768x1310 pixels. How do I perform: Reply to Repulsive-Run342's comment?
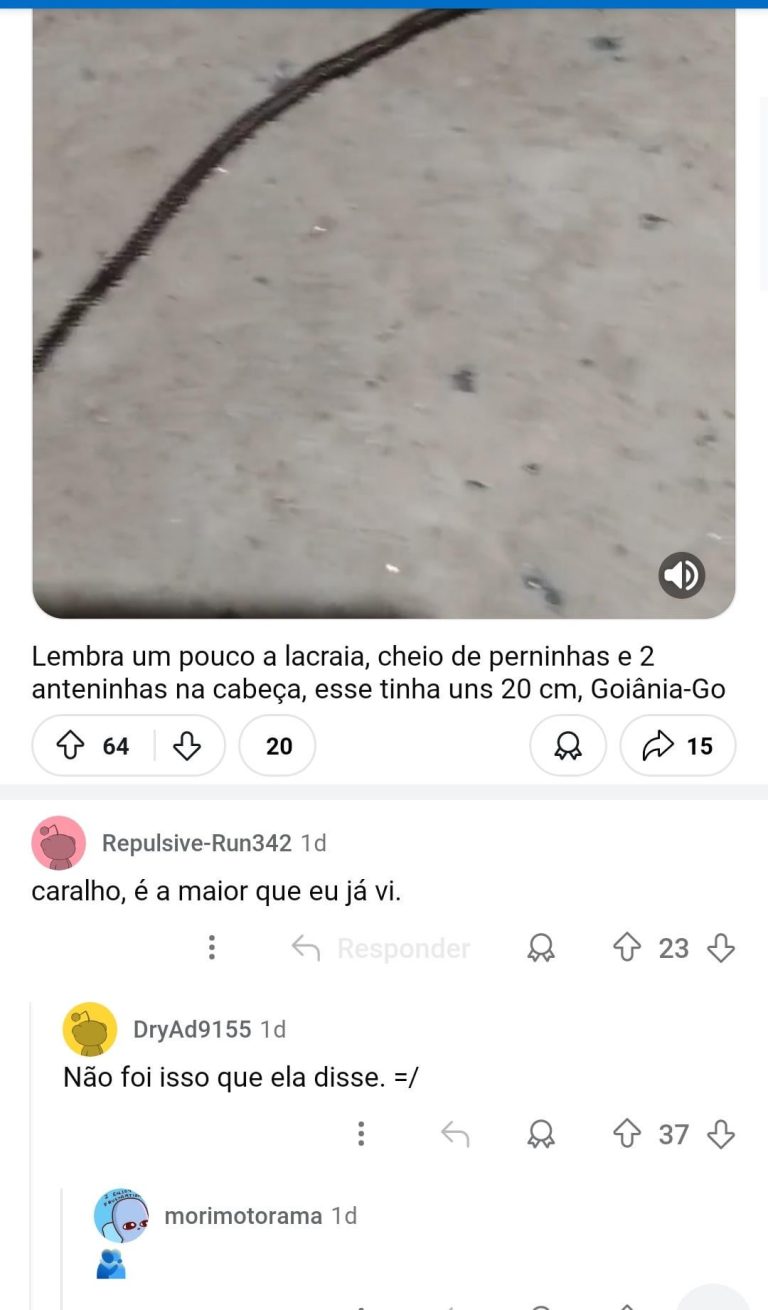point(381,948)
